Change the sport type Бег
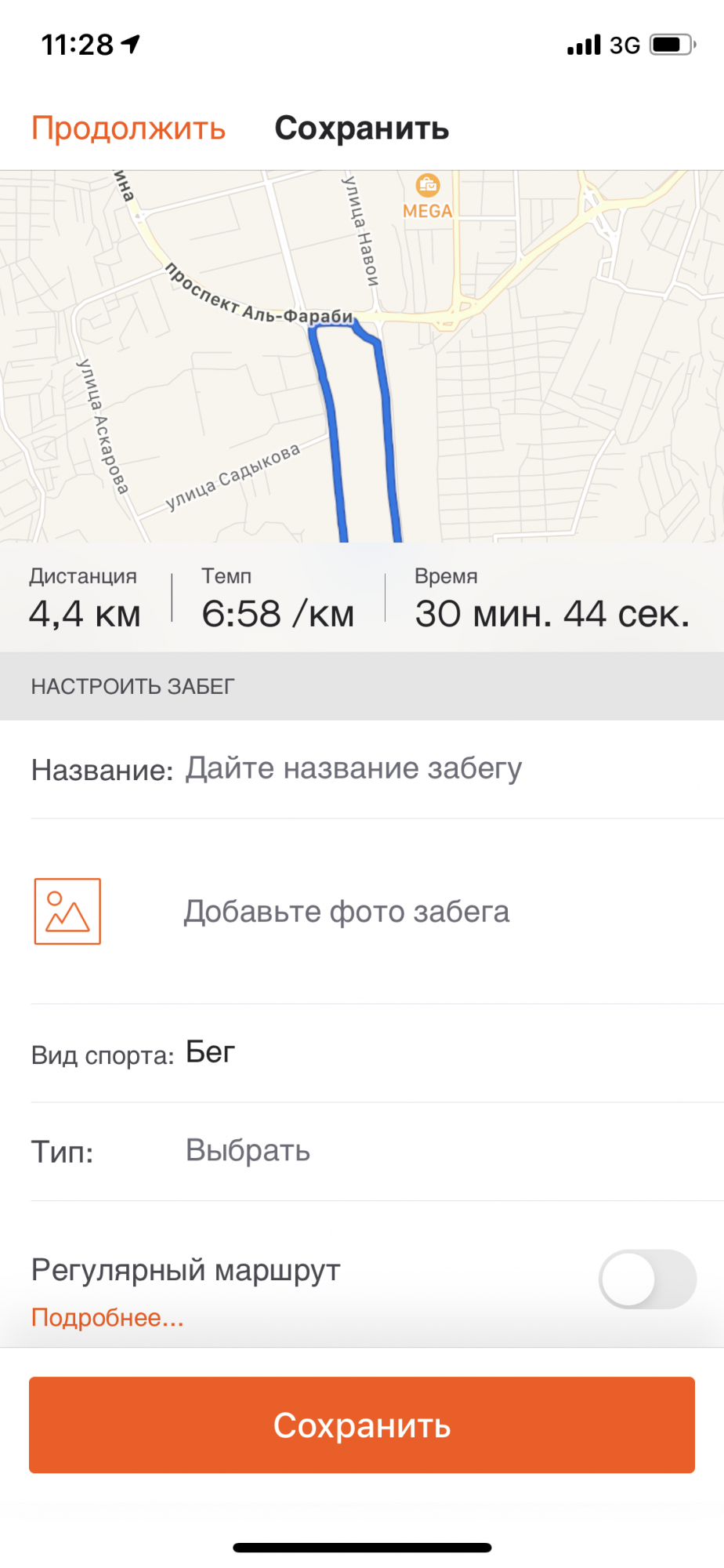This screenshot has width=724, height=1568. click(210, 1053)
